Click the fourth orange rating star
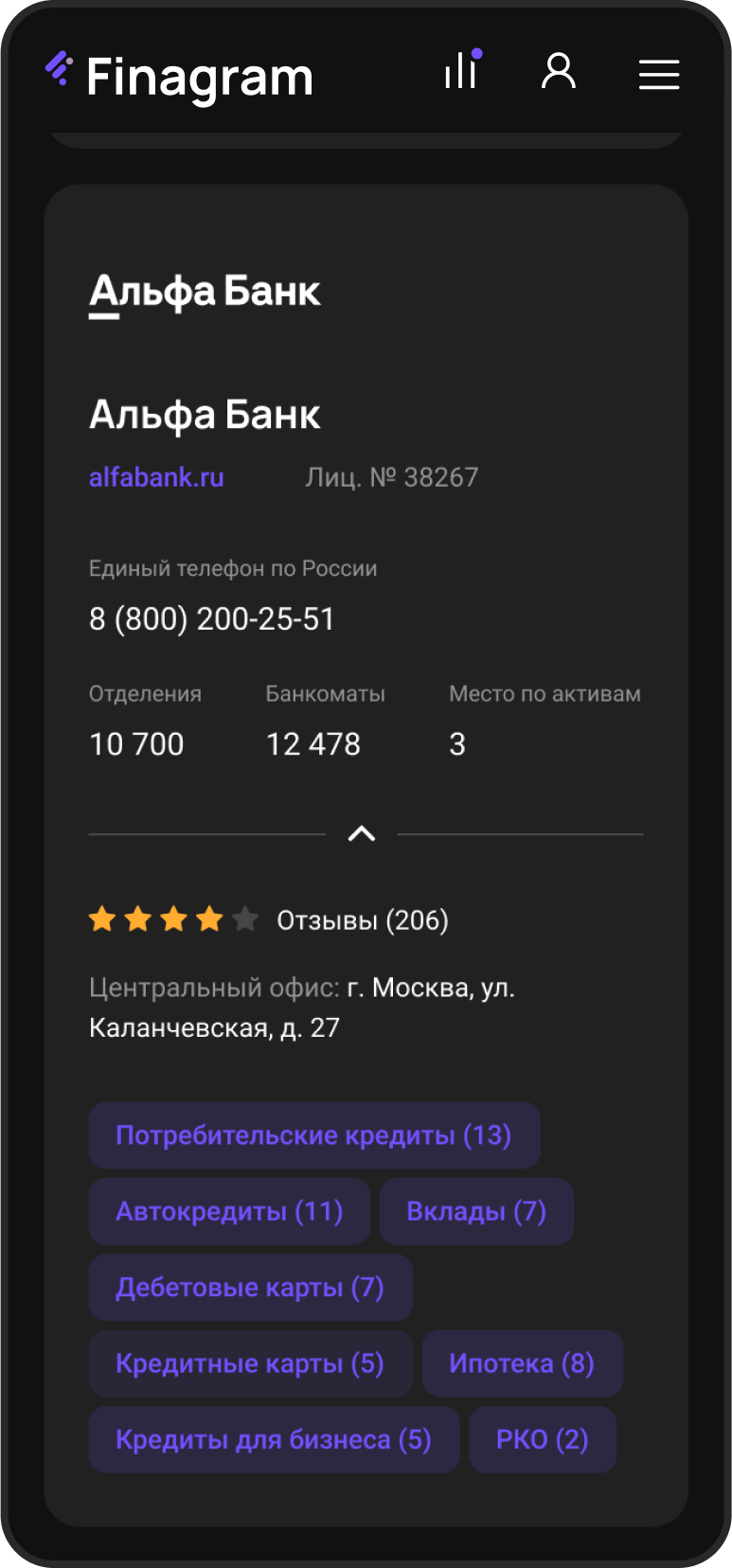The width and height of the screenshot is (732, 1568). 207,918
